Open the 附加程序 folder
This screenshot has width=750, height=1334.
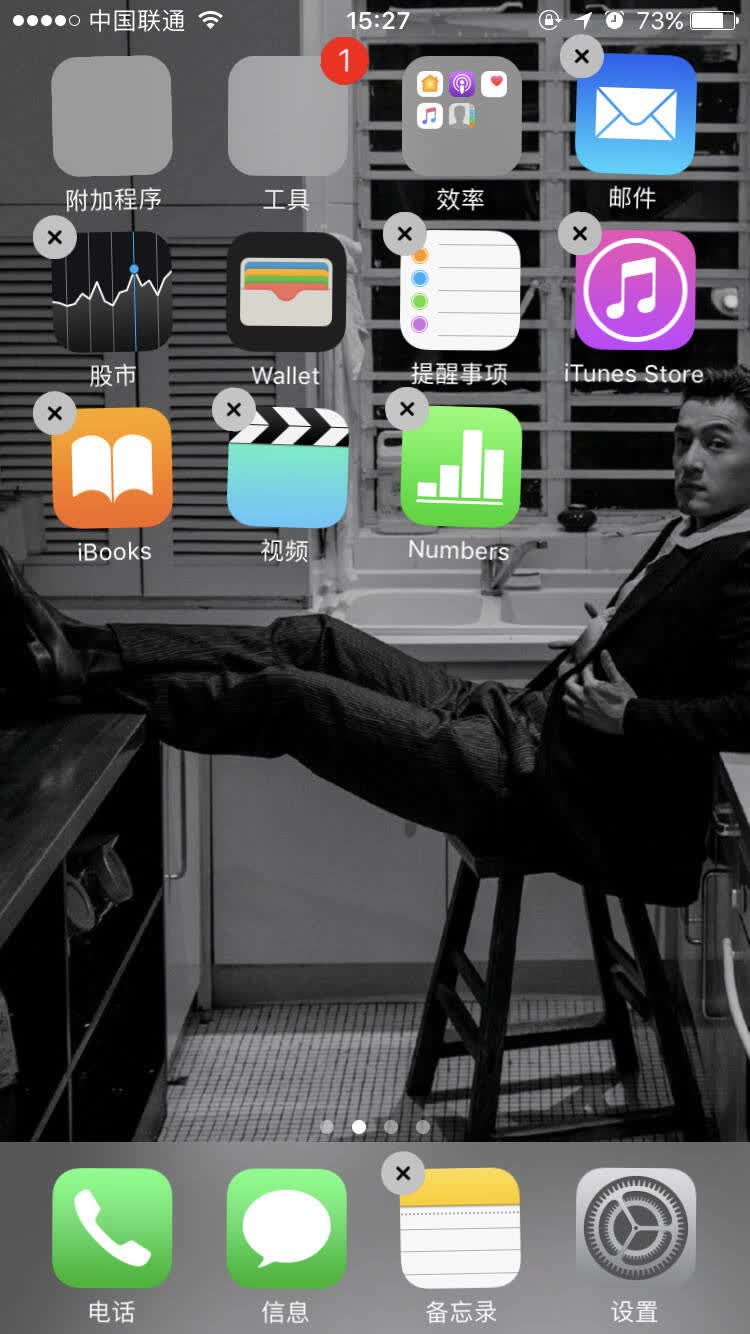(112, 116)
